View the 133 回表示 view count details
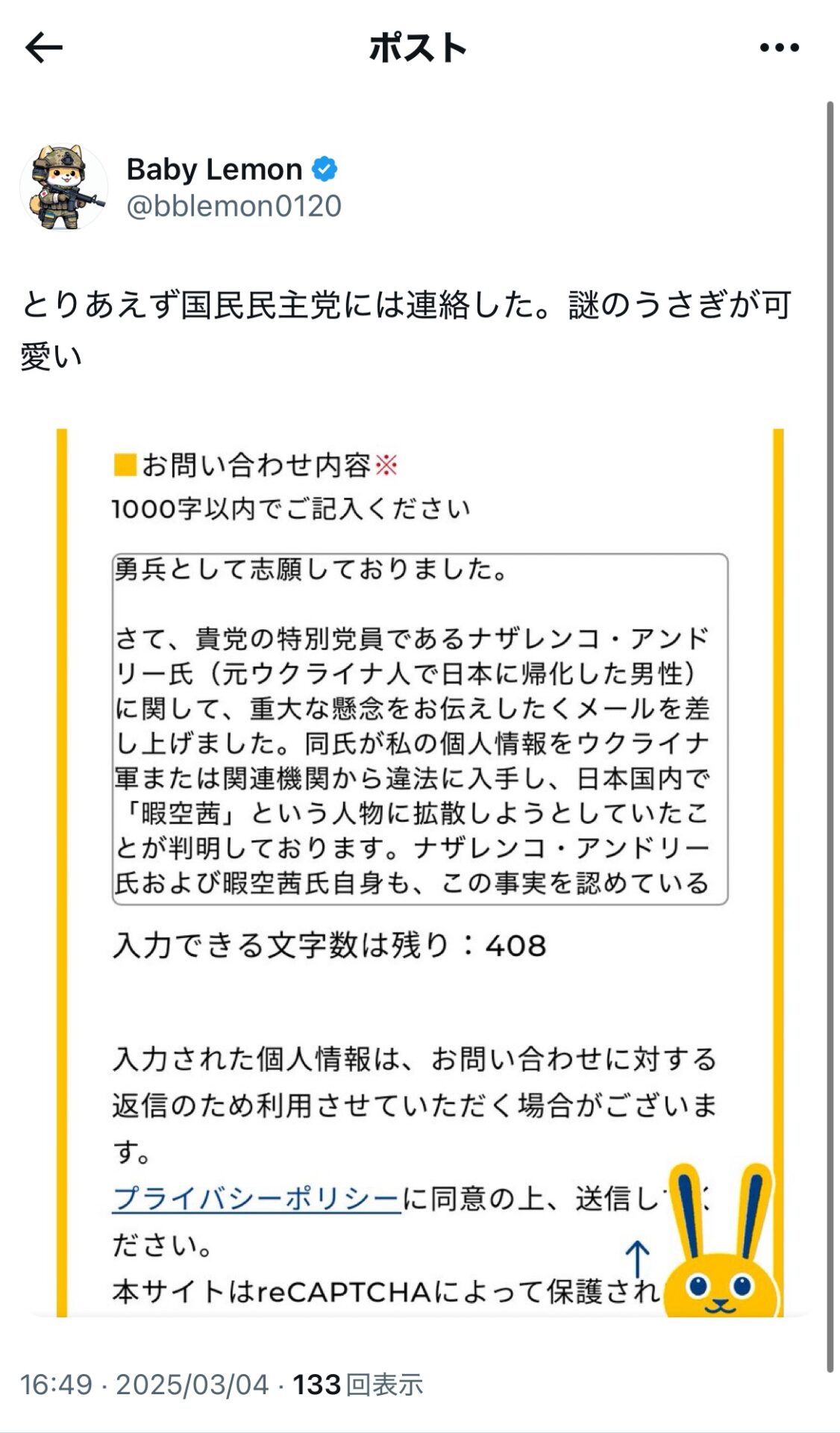The width and height of the screenshot is (840, 1433). [357, 1384]
